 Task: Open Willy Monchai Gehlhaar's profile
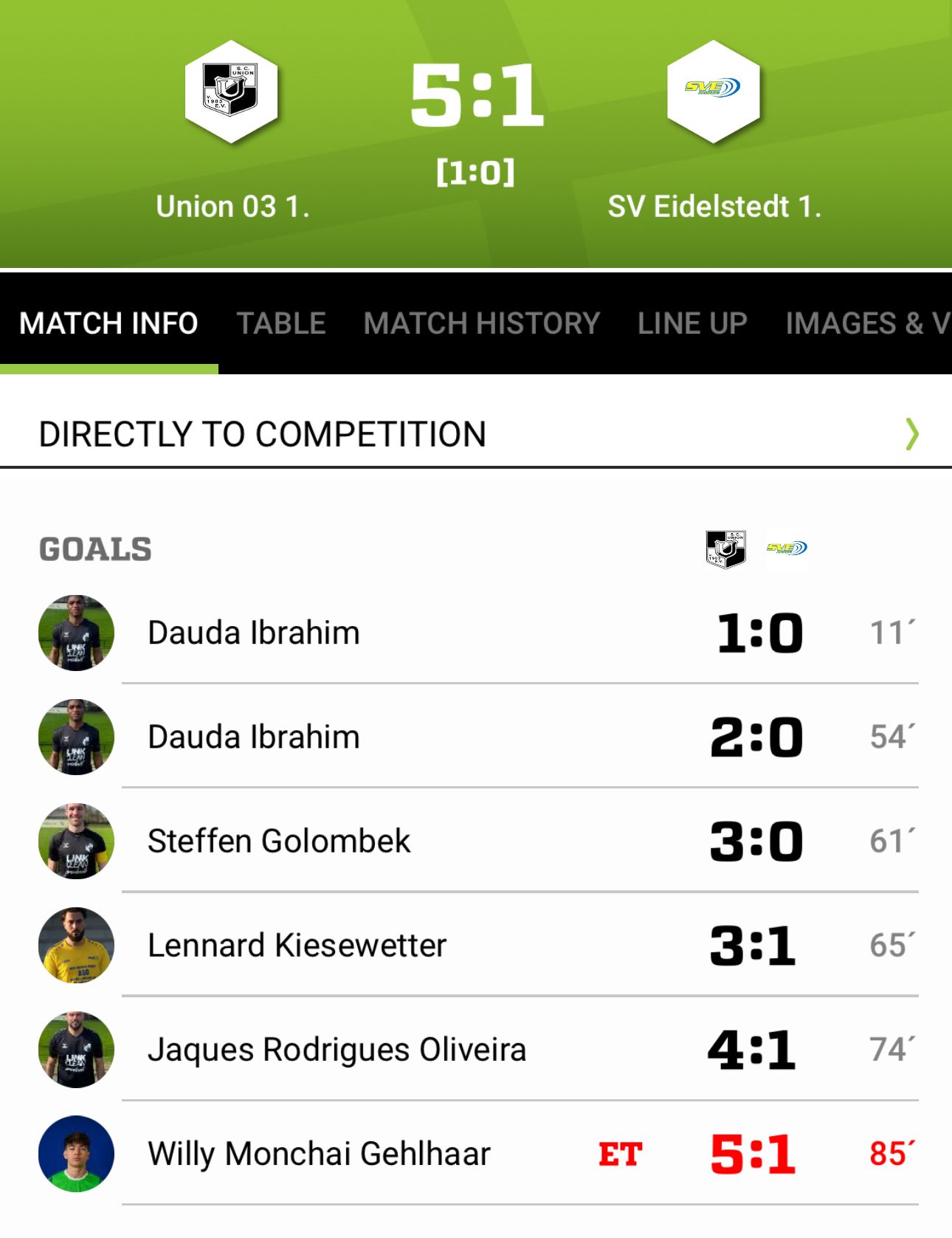[319, 1154]
